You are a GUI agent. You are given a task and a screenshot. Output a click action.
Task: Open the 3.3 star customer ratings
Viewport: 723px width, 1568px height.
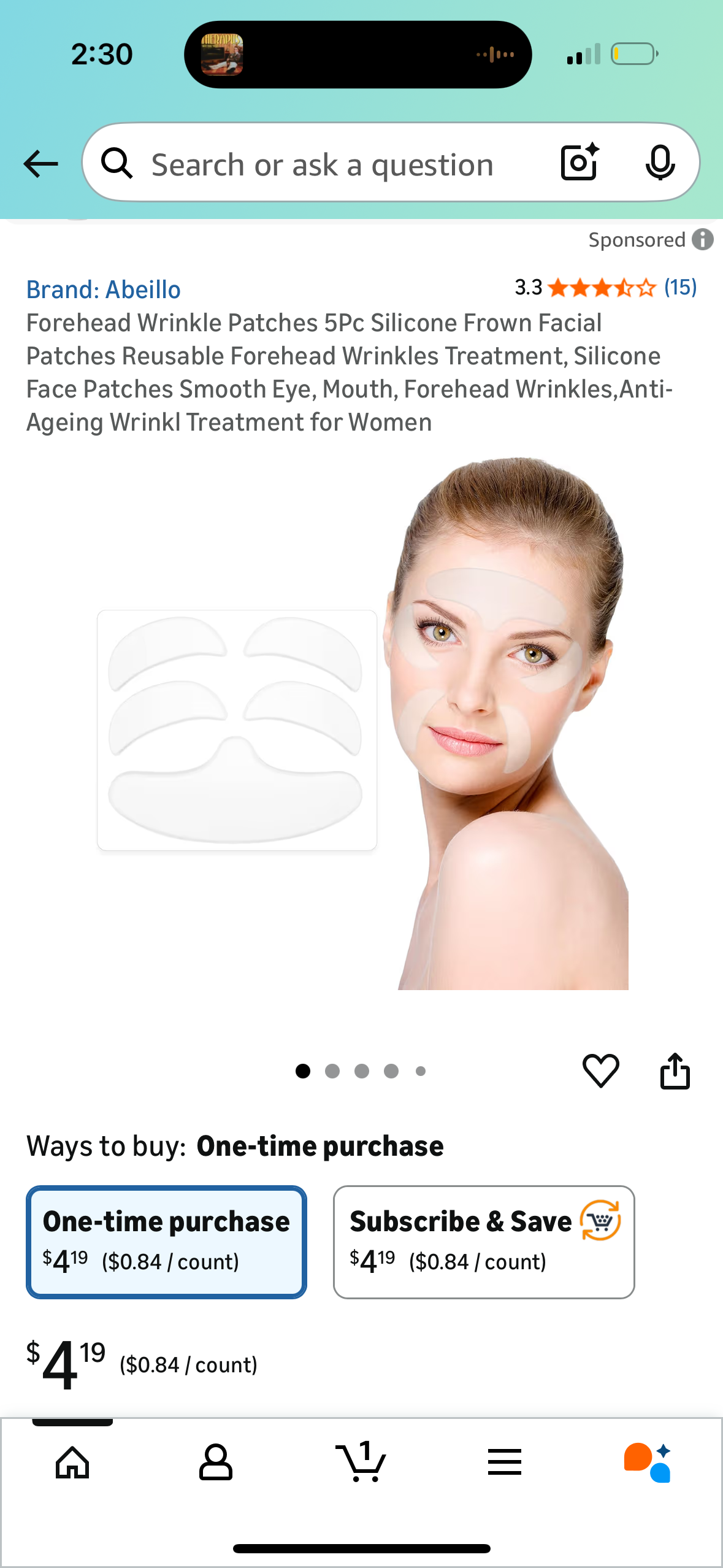605,287
